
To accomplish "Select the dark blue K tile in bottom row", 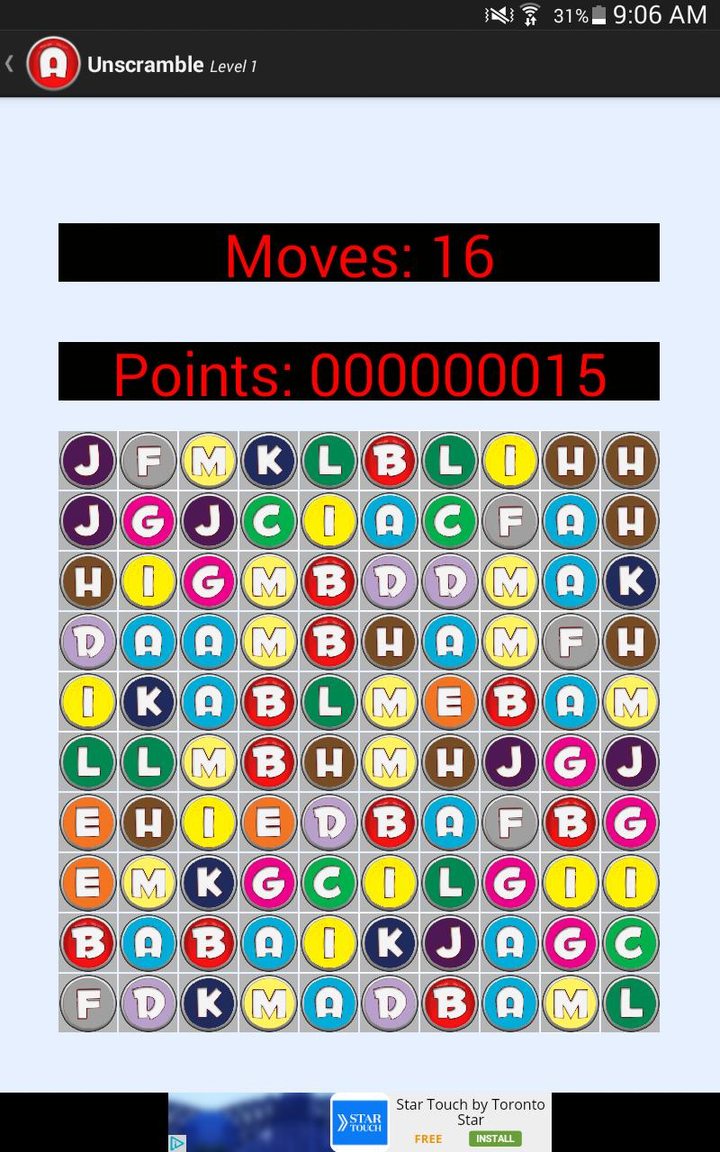I will tap(210, 1002).
